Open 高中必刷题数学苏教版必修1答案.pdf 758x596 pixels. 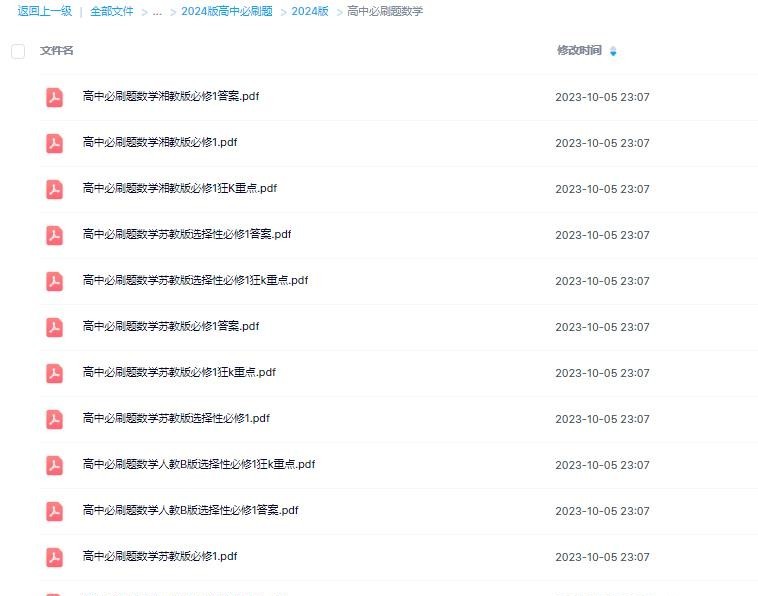(171, 327)
